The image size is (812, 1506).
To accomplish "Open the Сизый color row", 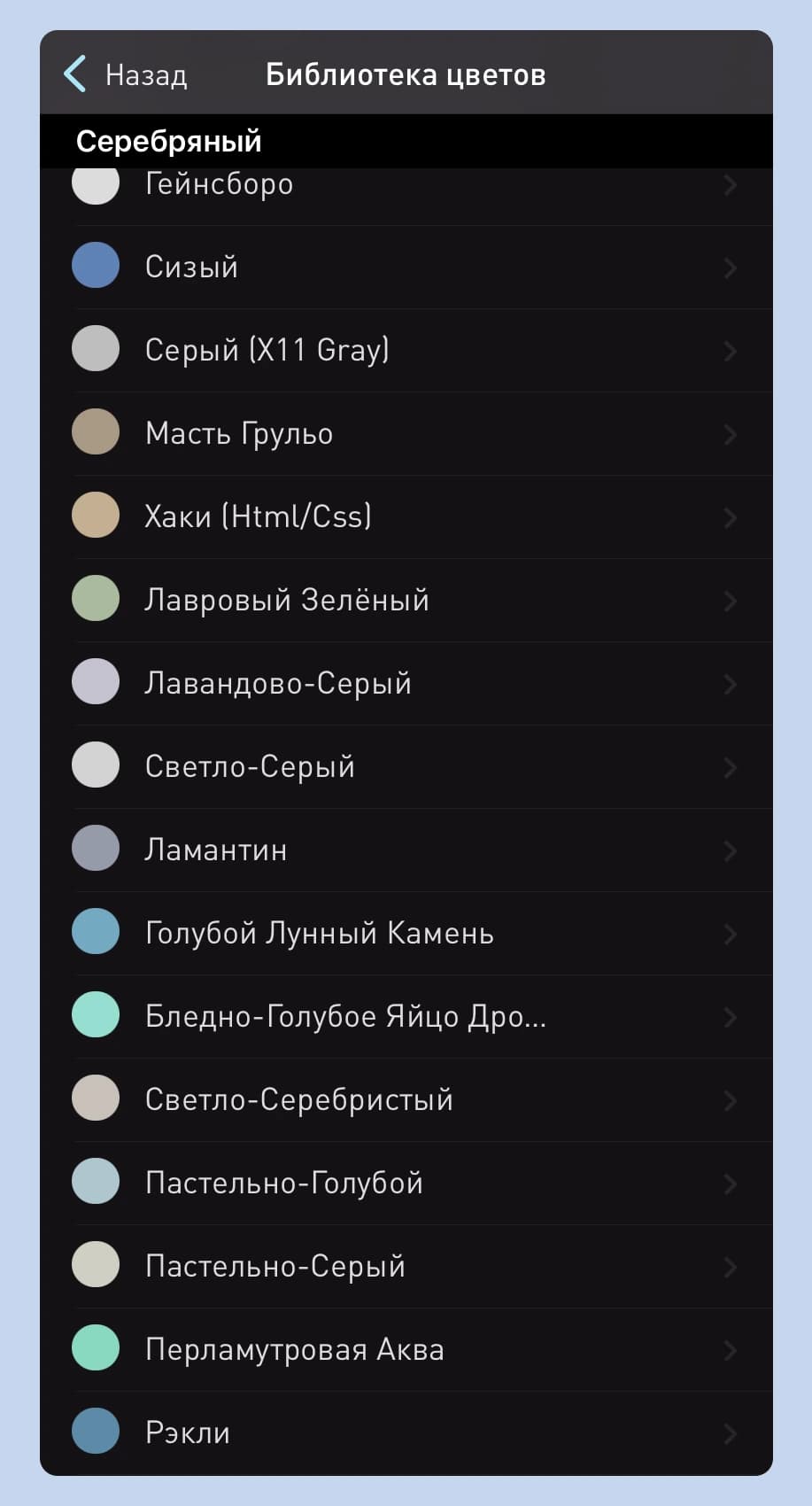I will (x=406, y=267).
